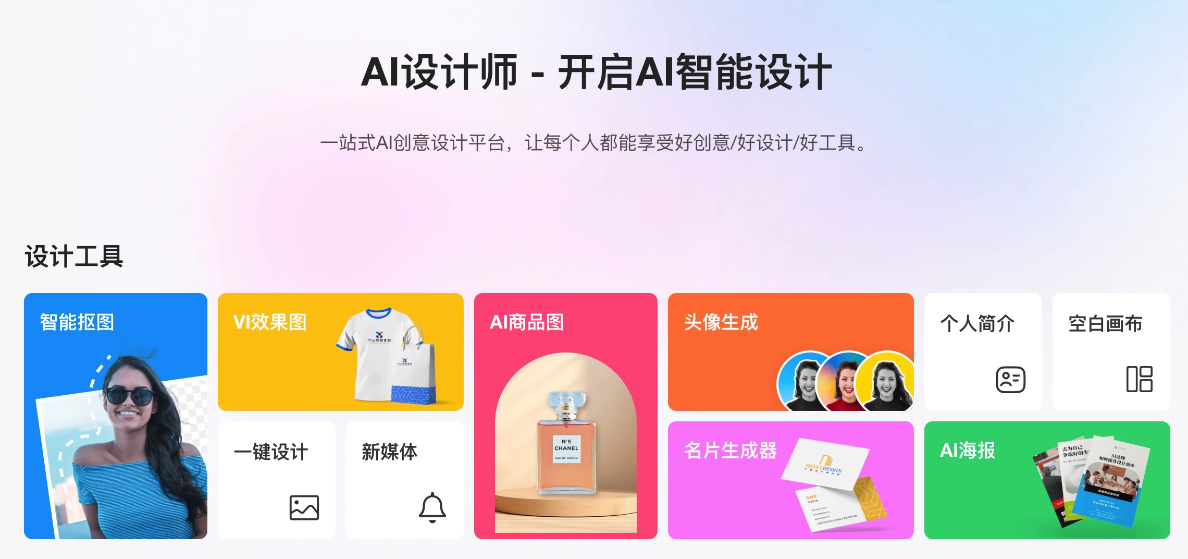Screen dimensions: 1188x559
Task: Open the AI海报 card
Action: pos(1046,480)
